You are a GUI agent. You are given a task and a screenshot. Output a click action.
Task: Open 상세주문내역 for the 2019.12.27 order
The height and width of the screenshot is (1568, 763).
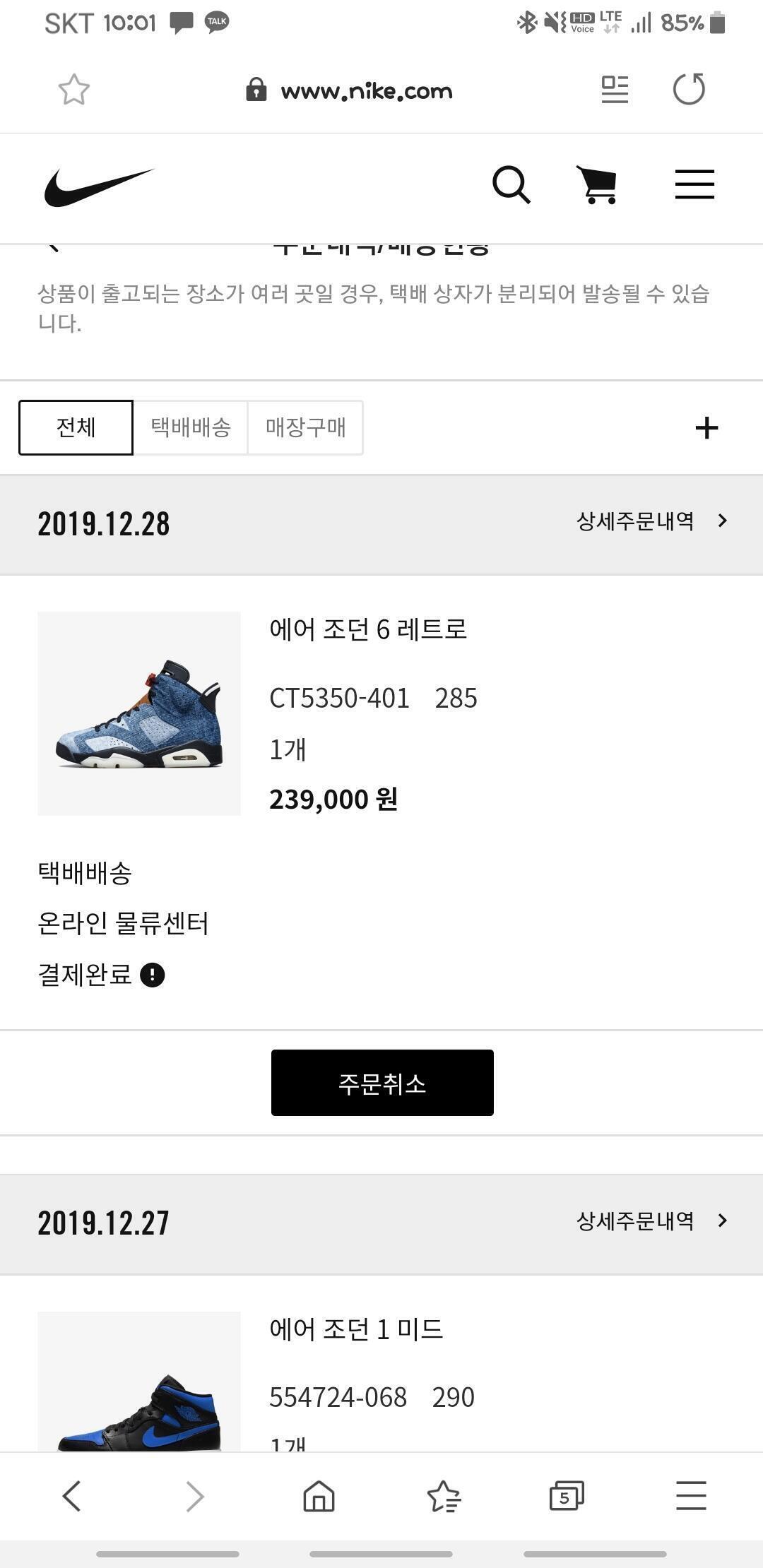pos(651,1220)
